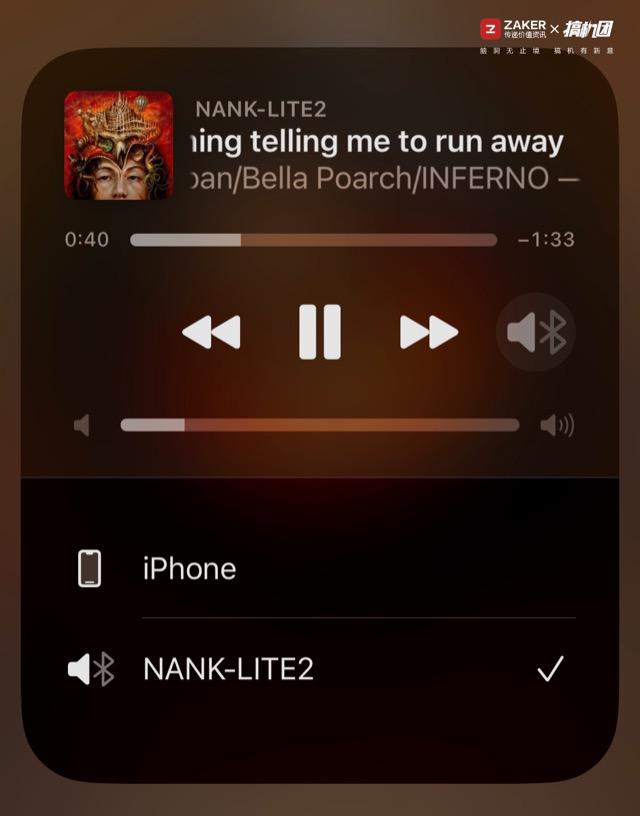Skip forward to next track
The width and height of the screenshot is (640, 816).
click(x=429, y=332)
